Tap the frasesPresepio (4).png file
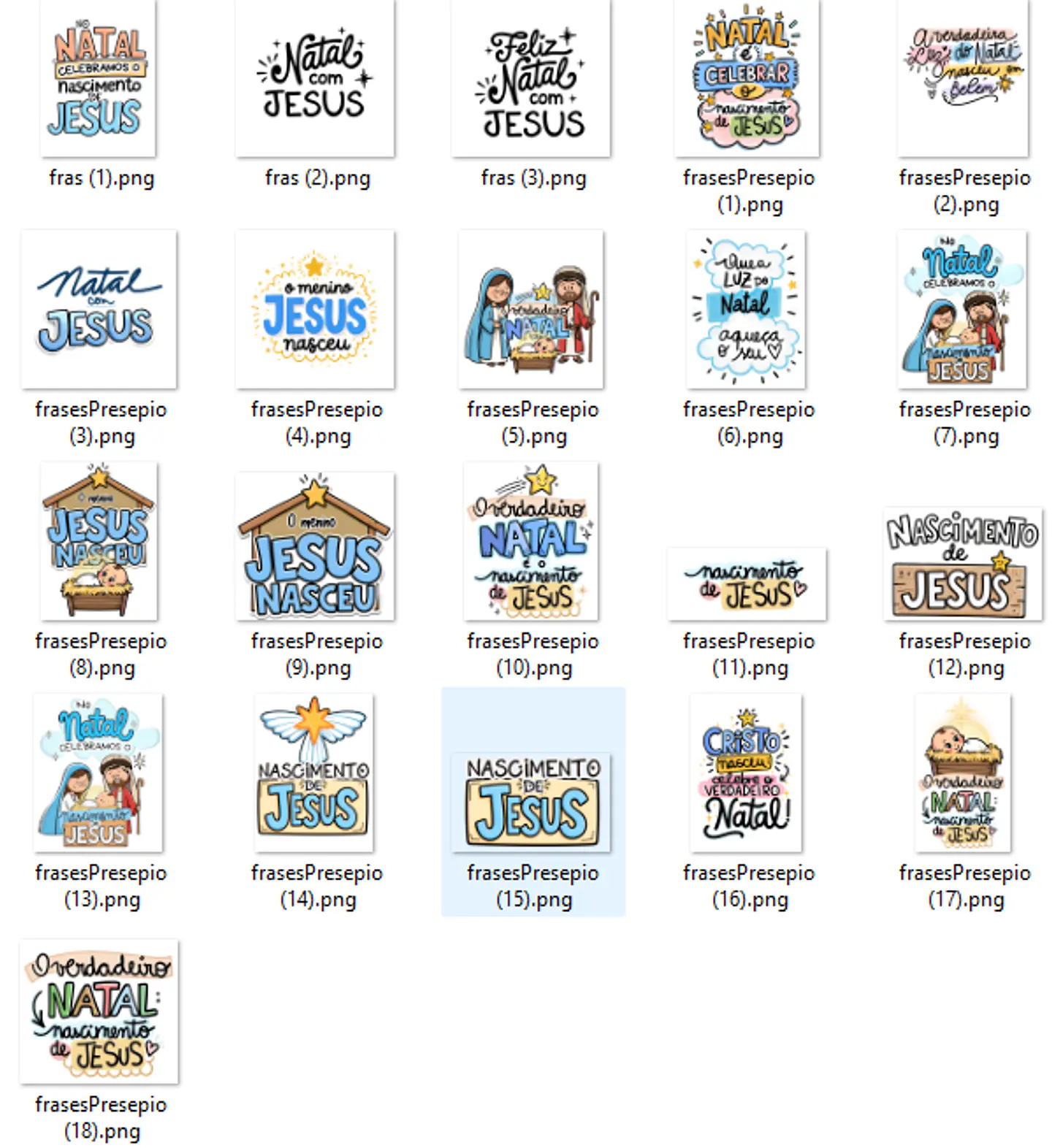Image resolution: width=1052 pixels, height=1148 pixels. (x=315, y=310)
